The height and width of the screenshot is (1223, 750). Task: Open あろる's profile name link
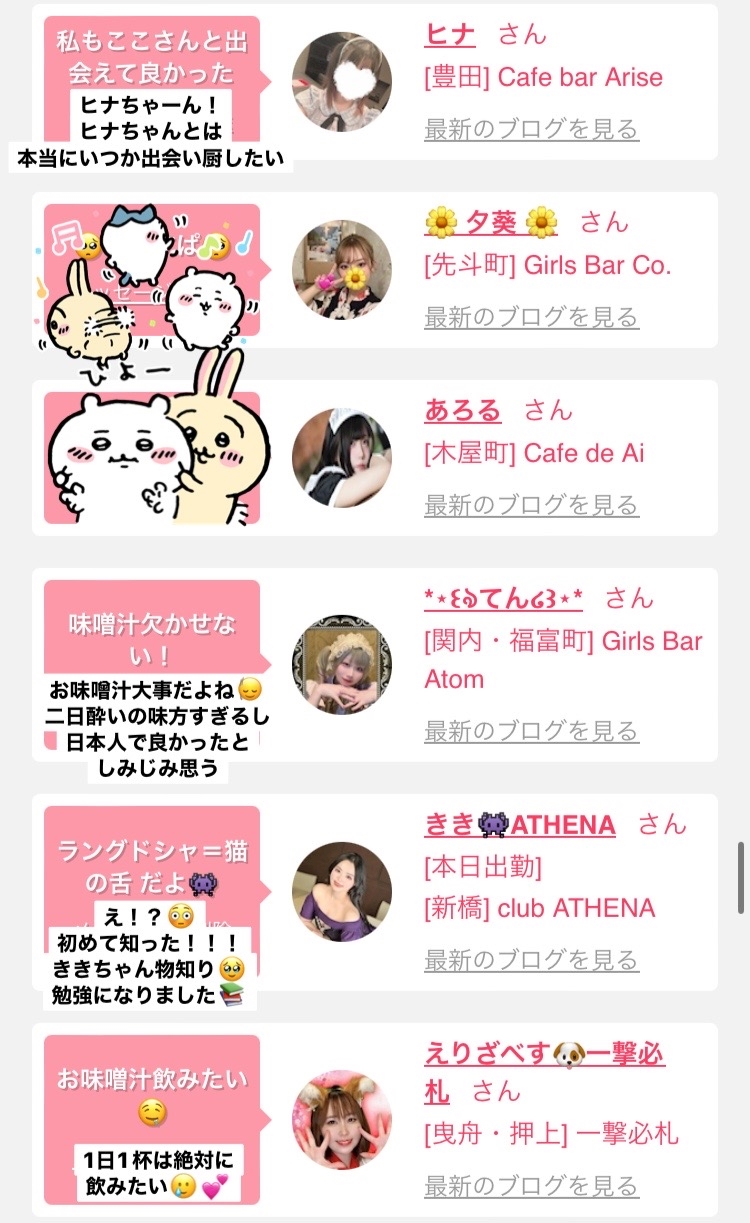click(x=462, y=409)
